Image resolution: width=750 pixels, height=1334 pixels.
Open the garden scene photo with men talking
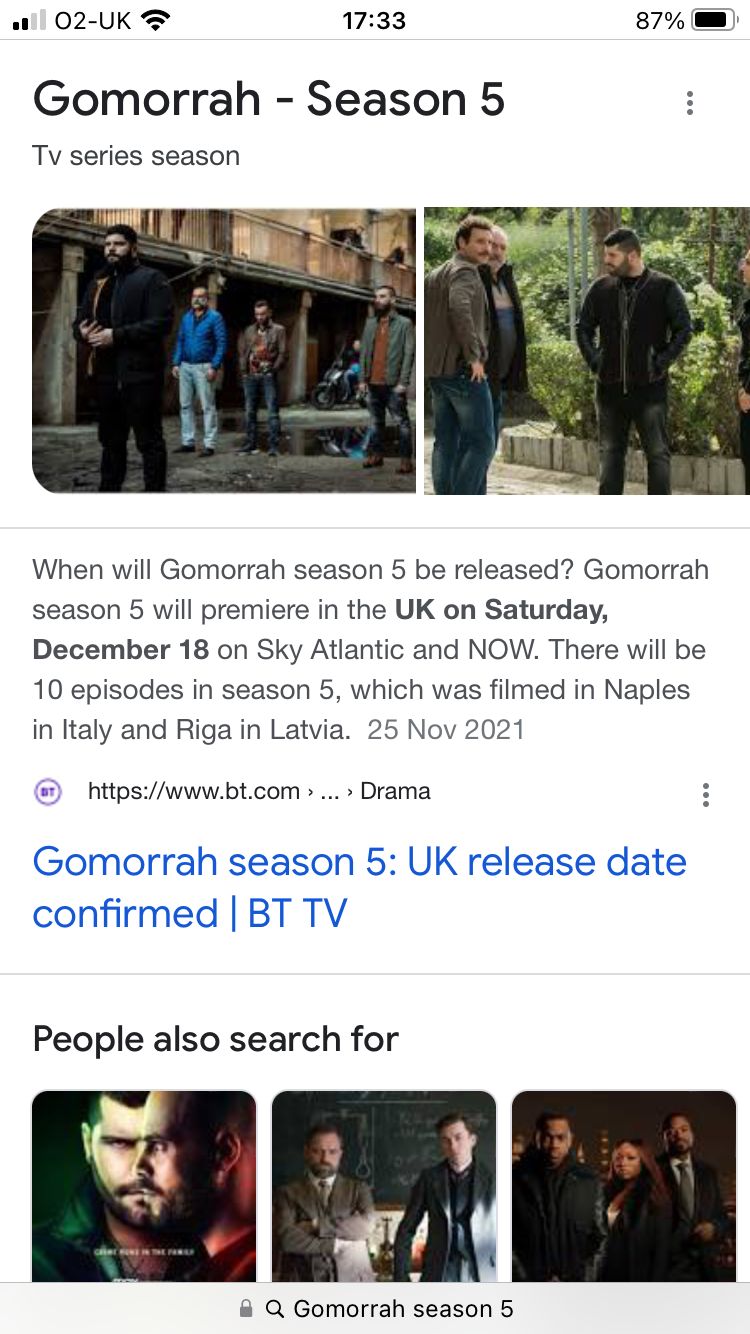click(x=587, y=350)
